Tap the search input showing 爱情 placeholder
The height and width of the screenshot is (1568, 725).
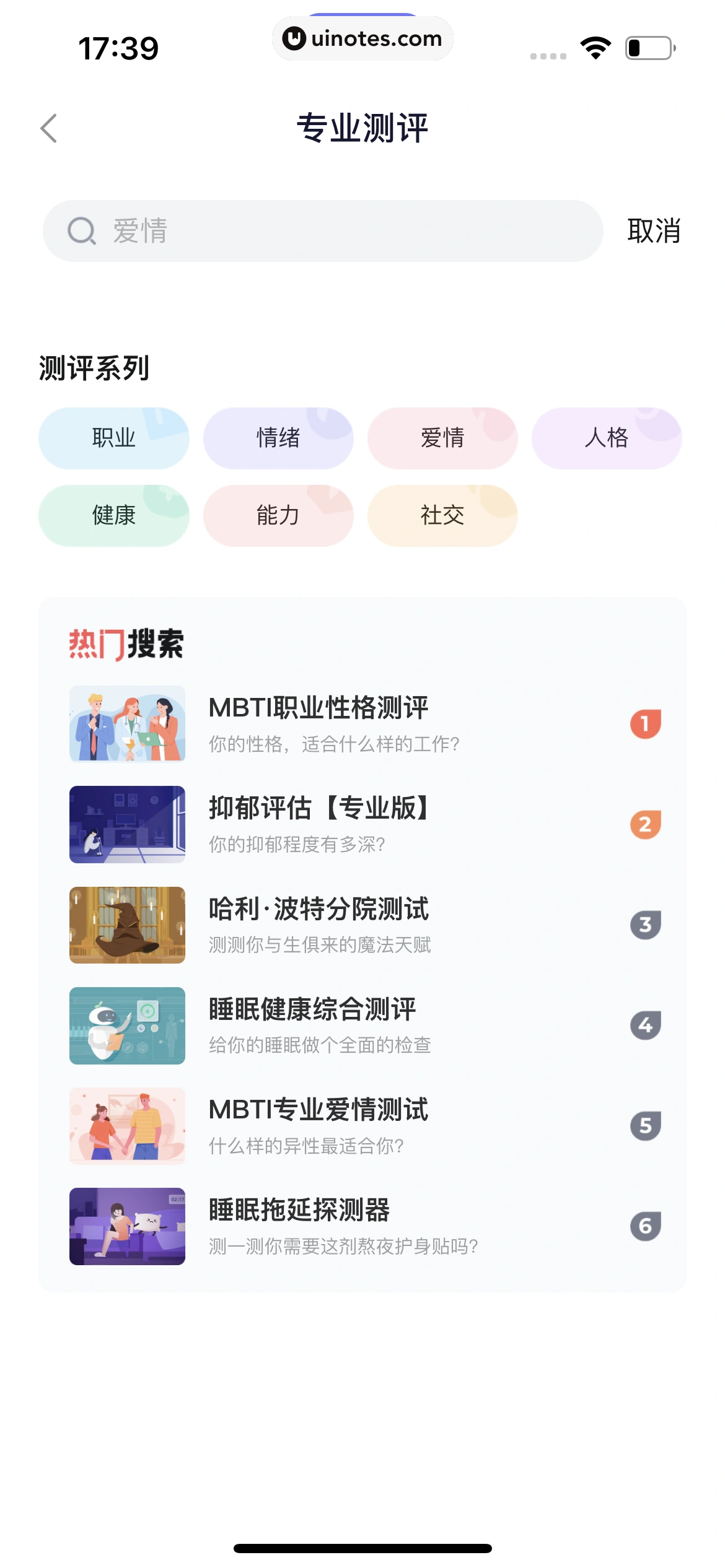pyautogui.click(x=322, y=232)
